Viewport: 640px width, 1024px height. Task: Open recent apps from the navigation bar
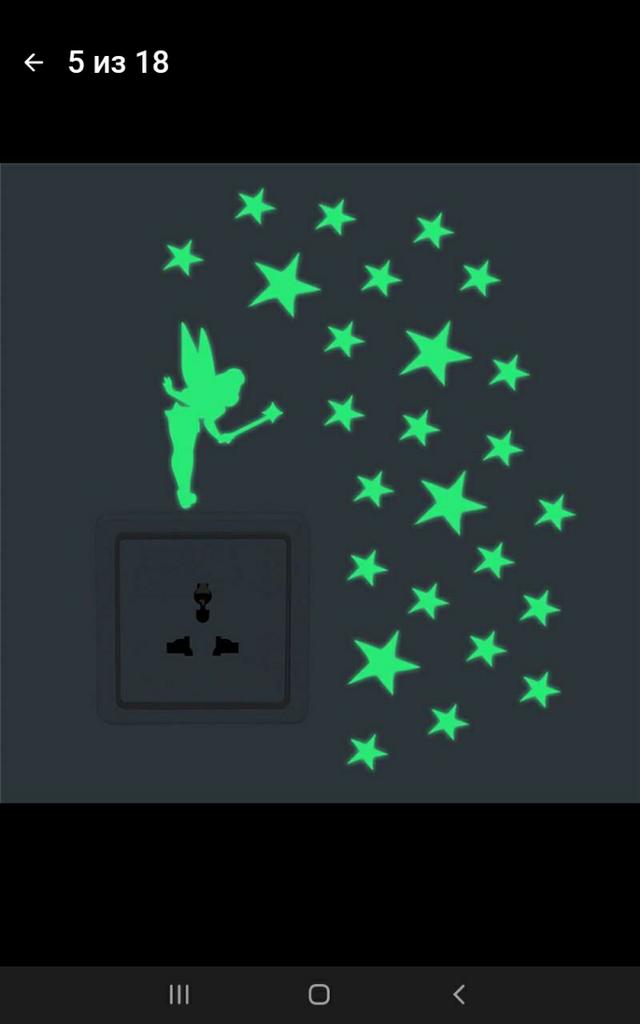179,994
